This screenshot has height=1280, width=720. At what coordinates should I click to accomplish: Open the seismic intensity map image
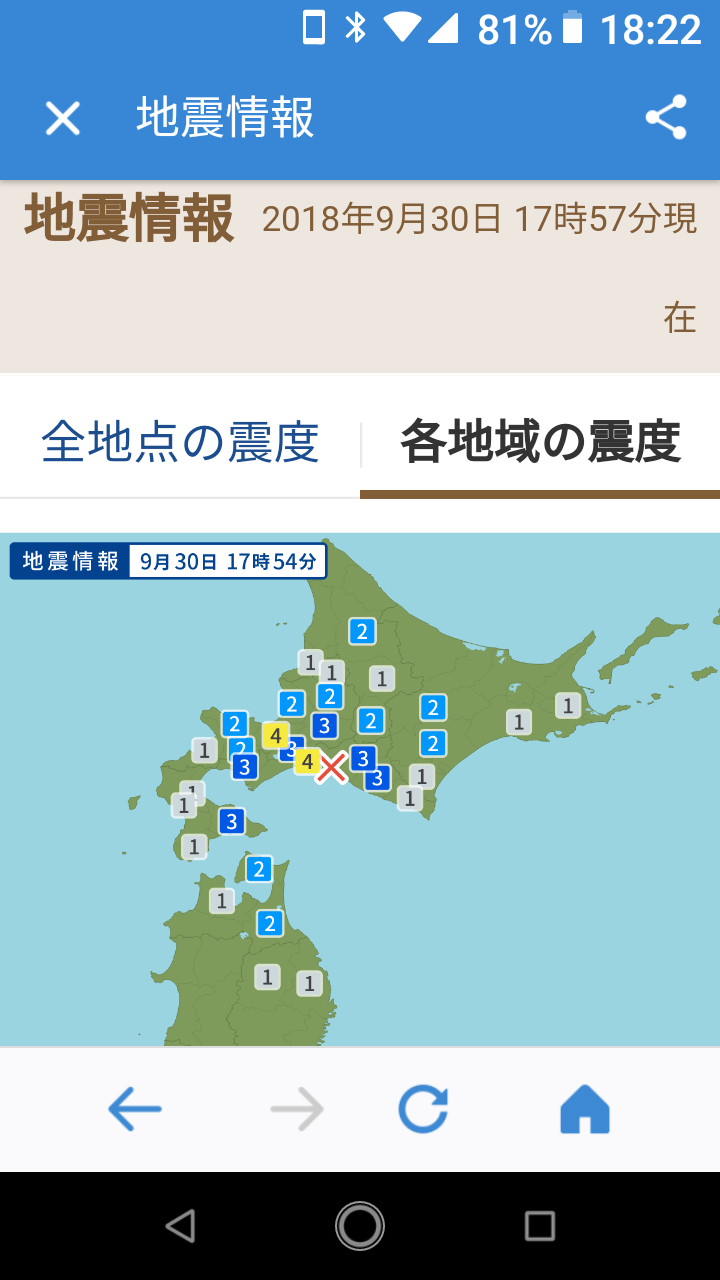pyautogui.click(x=360, y=790)
